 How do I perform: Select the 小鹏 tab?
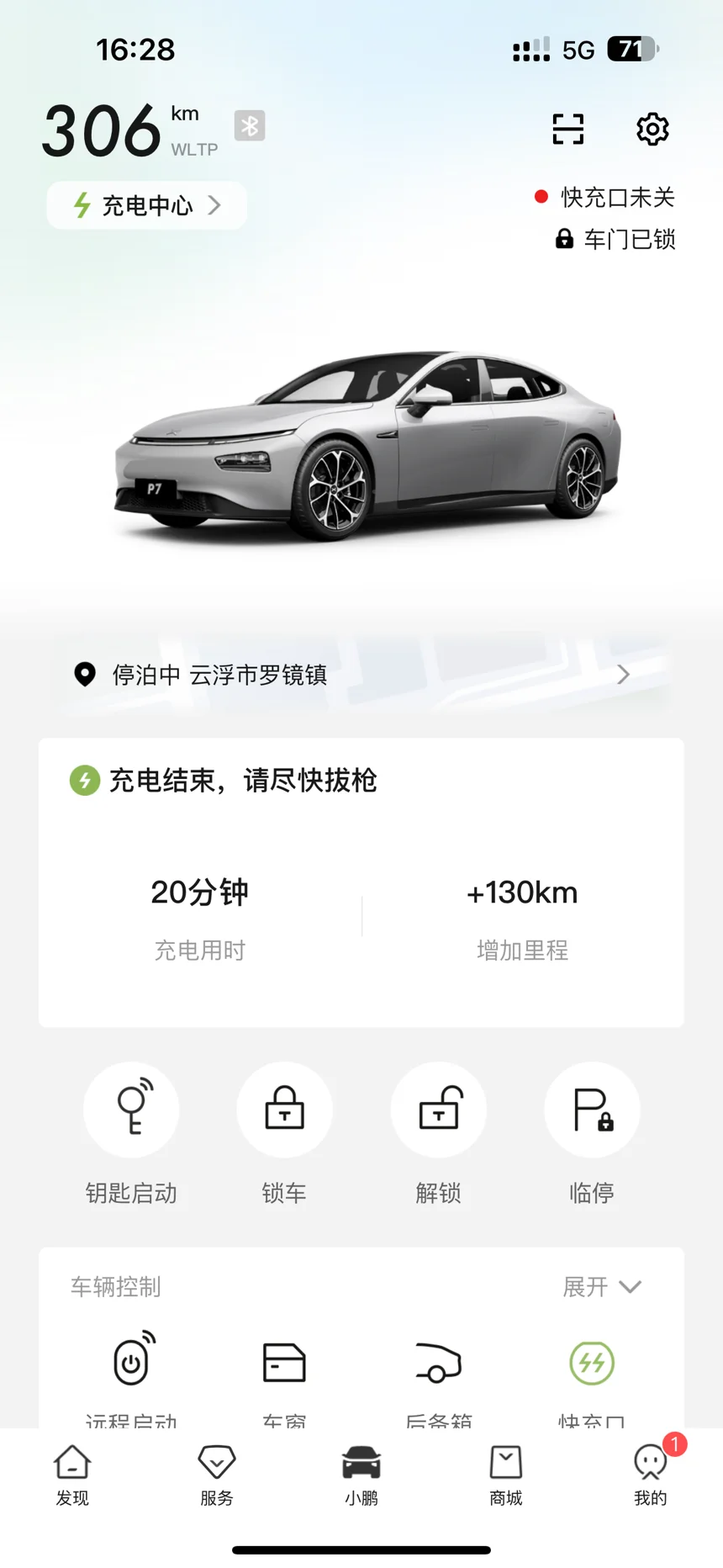tap(361, 1475)
